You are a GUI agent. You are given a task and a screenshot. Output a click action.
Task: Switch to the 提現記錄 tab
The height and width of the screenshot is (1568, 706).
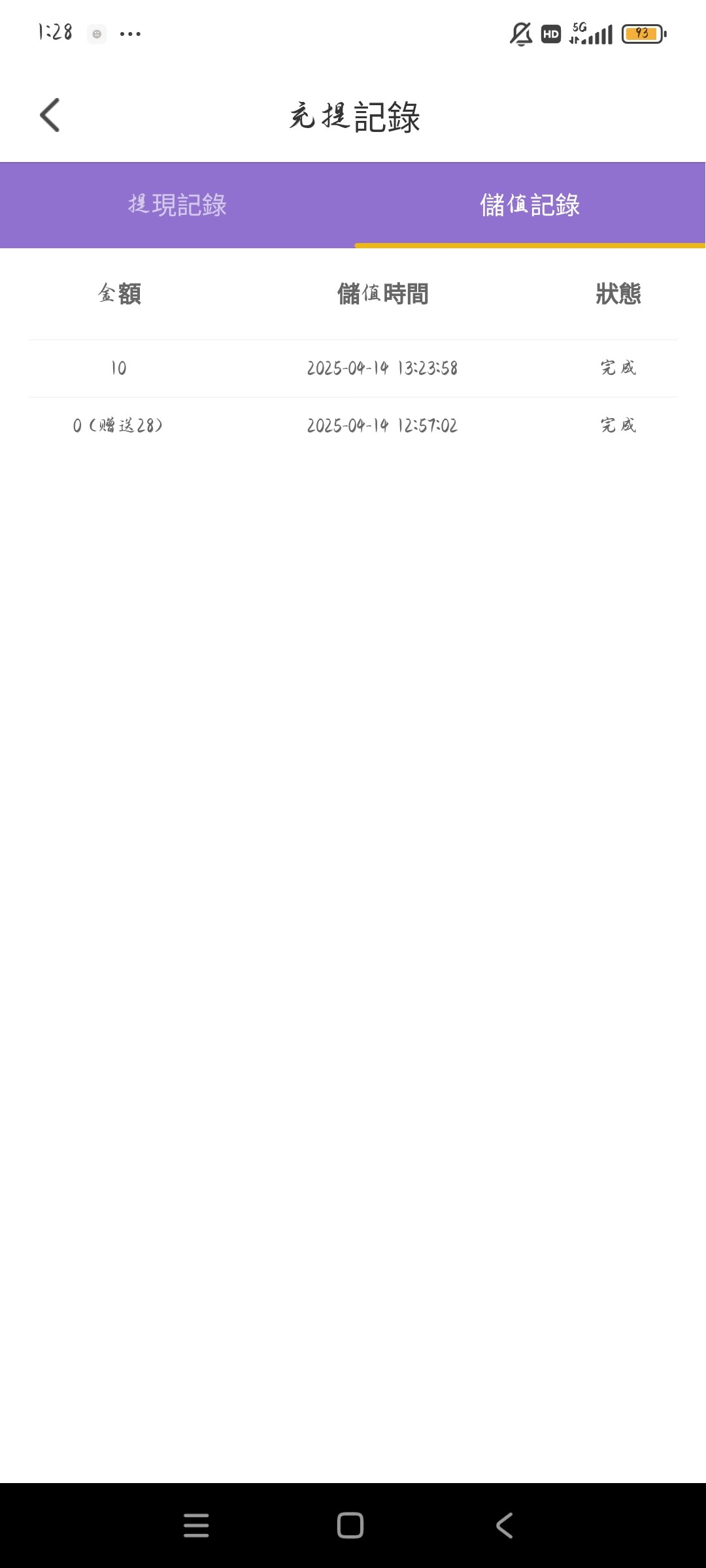(177, 205)
